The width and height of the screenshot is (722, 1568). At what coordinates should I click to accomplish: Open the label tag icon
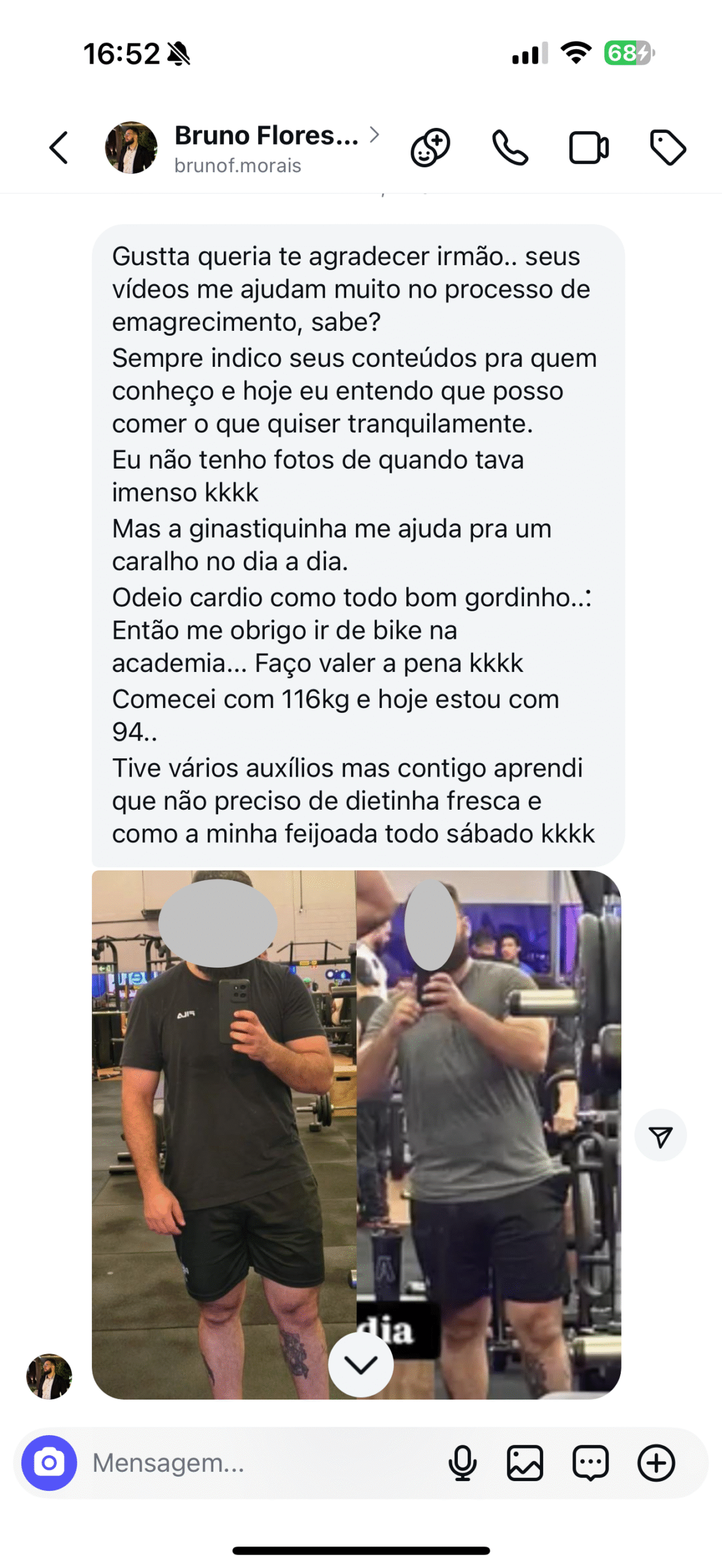click(667, 148)
